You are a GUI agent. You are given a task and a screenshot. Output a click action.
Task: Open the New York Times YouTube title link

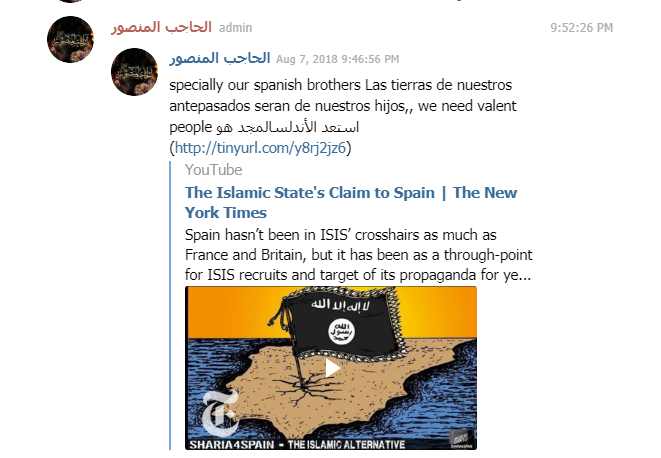[350, 202]
